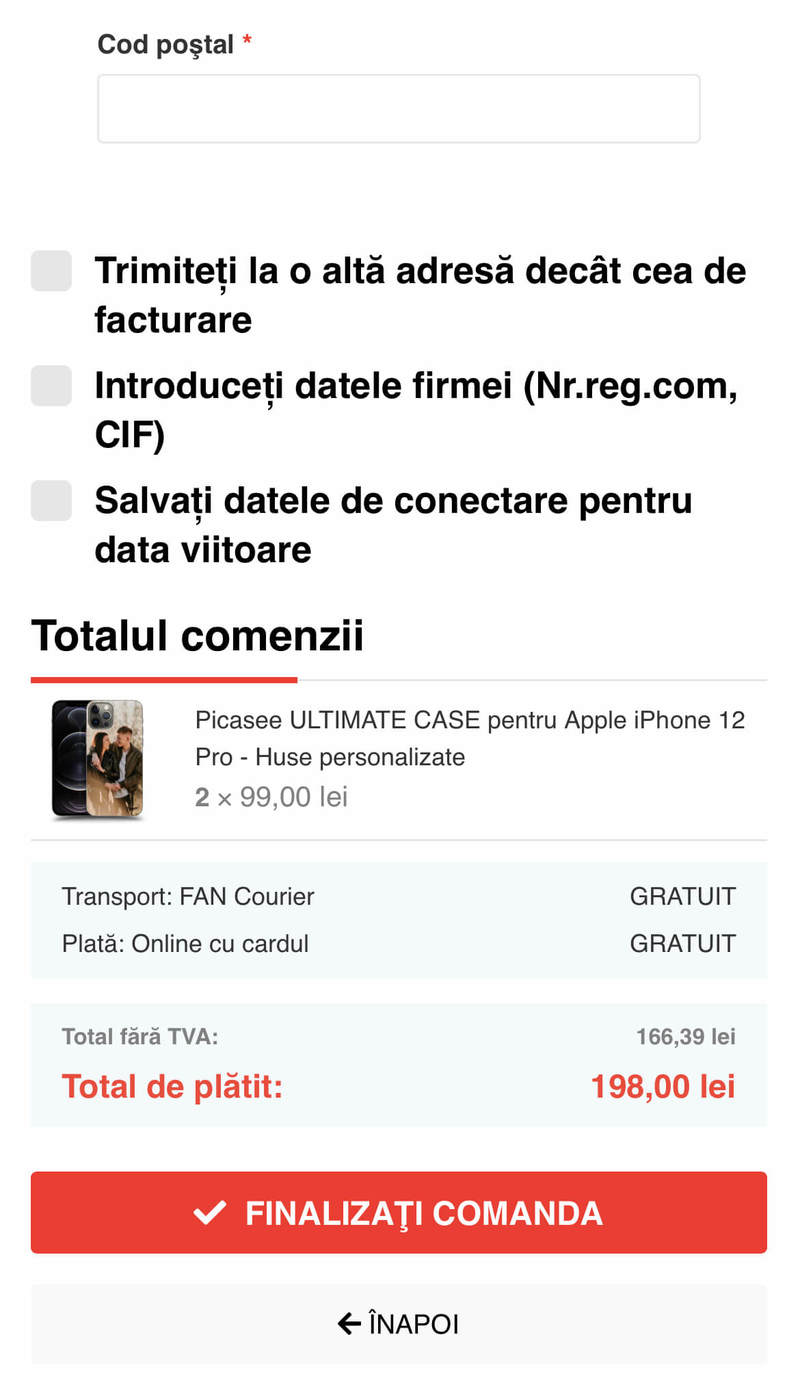Check the box to enter company details (CIF)
This screenshot has width=800, height=1376.
click(51, 386)
